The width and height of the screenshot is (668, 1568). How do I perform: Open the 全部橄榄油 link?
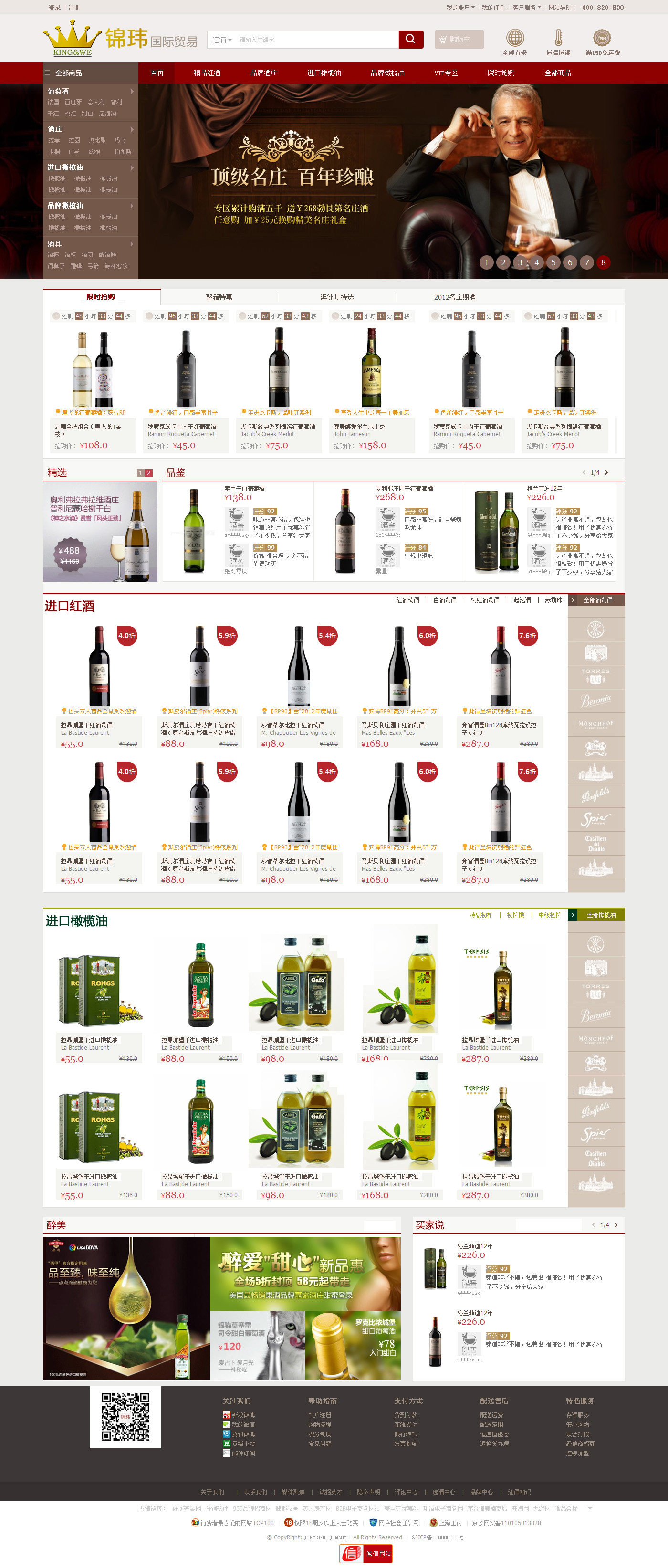tap(600, 915)
